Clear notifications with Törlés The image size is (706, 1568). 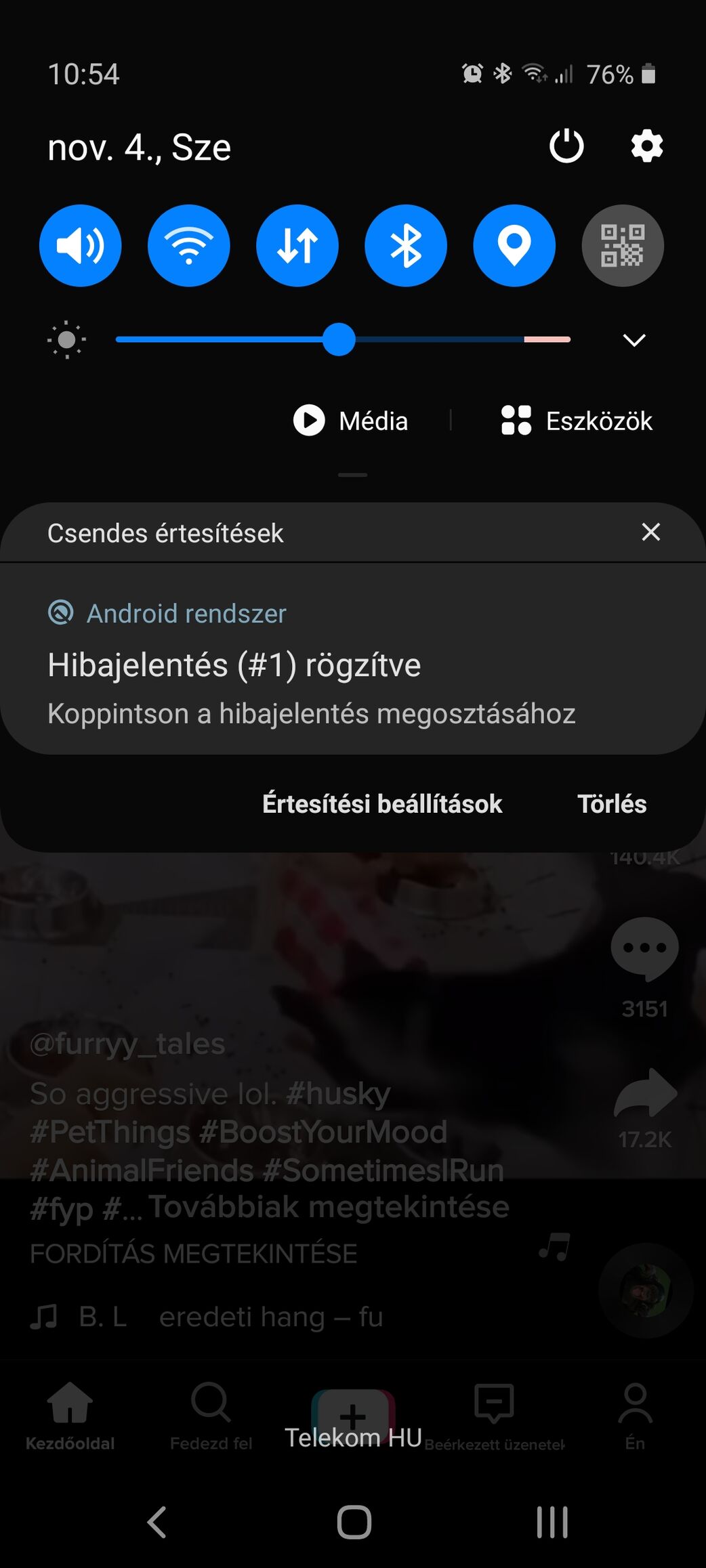(x=611, y=804)
